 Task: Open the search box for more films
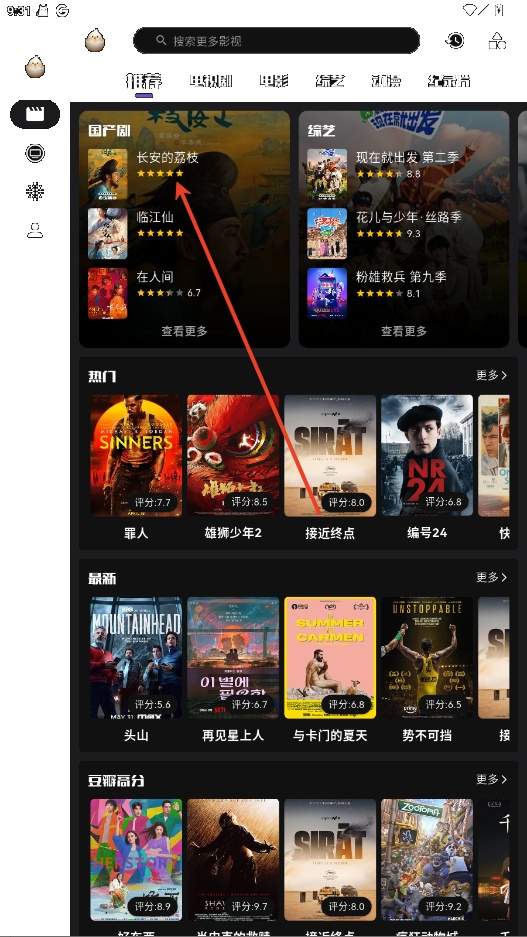coord(276,41)
